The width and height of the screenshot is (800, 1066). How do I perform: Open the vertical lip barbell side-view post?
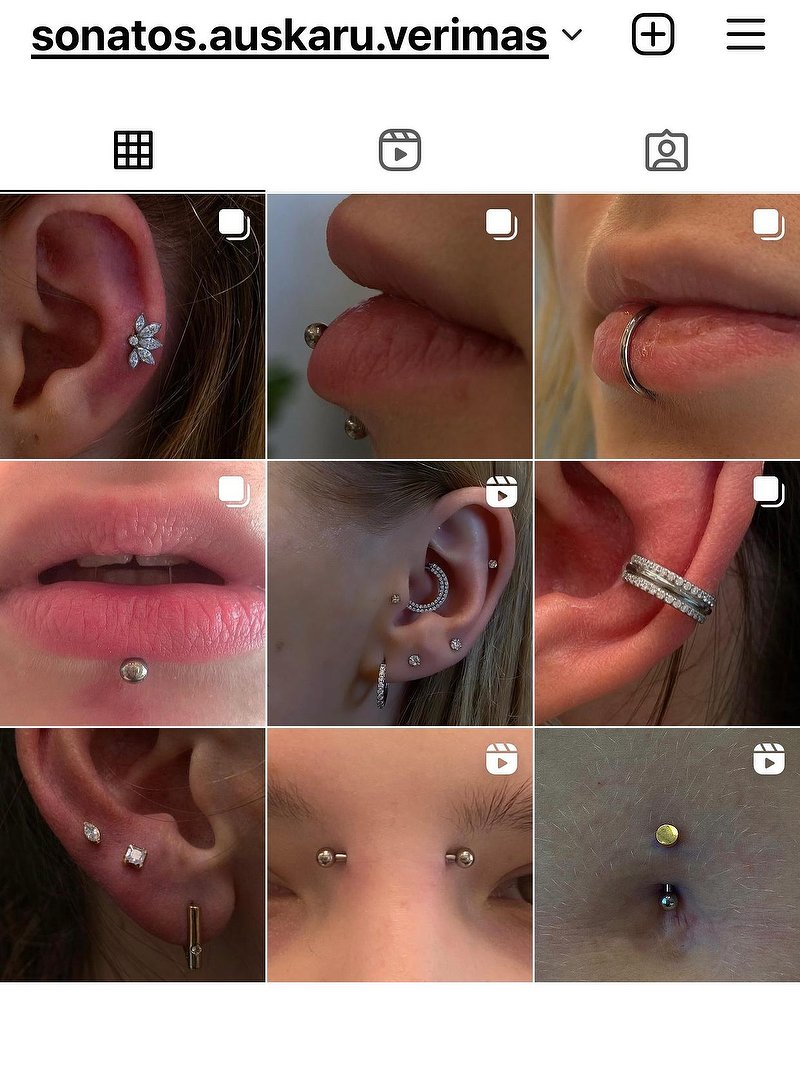[399, 326]
